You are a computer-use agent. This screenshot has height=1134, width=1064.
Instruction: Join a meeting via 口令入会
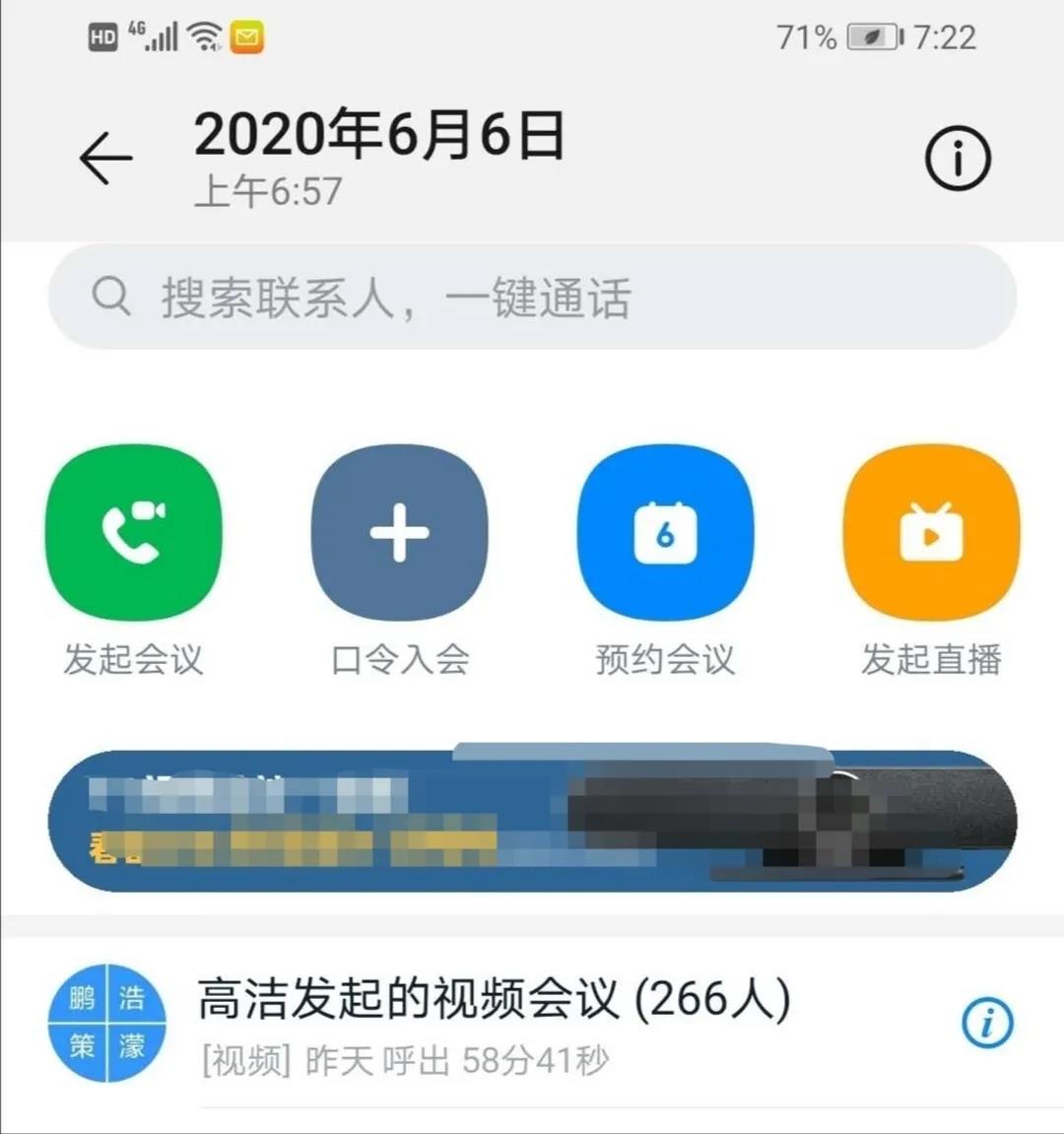[x=399, y=532]
